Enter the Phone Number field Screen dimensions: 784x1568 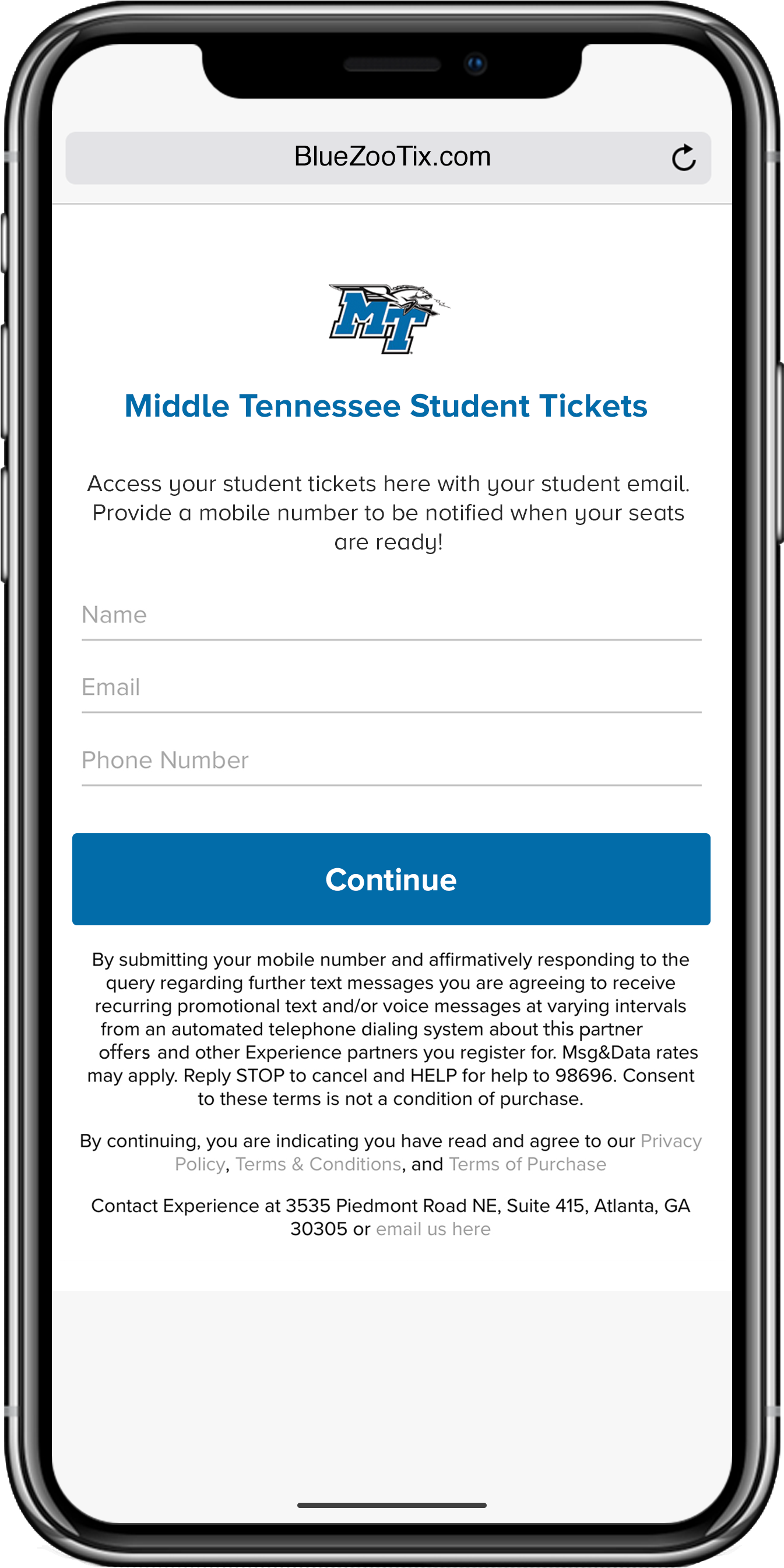point(391,761)
